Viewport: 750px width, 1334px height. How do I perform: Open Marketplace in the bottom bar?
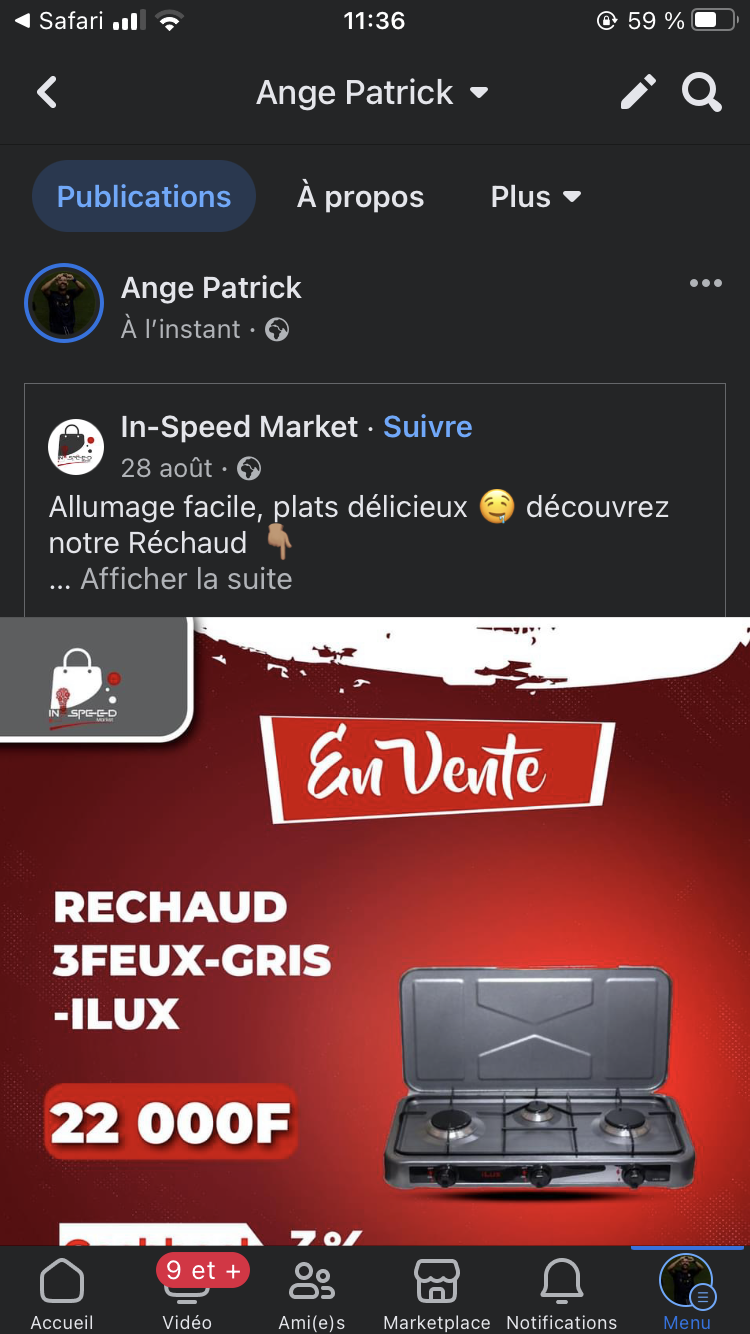pyautogui.click(x=437, y=1294)
